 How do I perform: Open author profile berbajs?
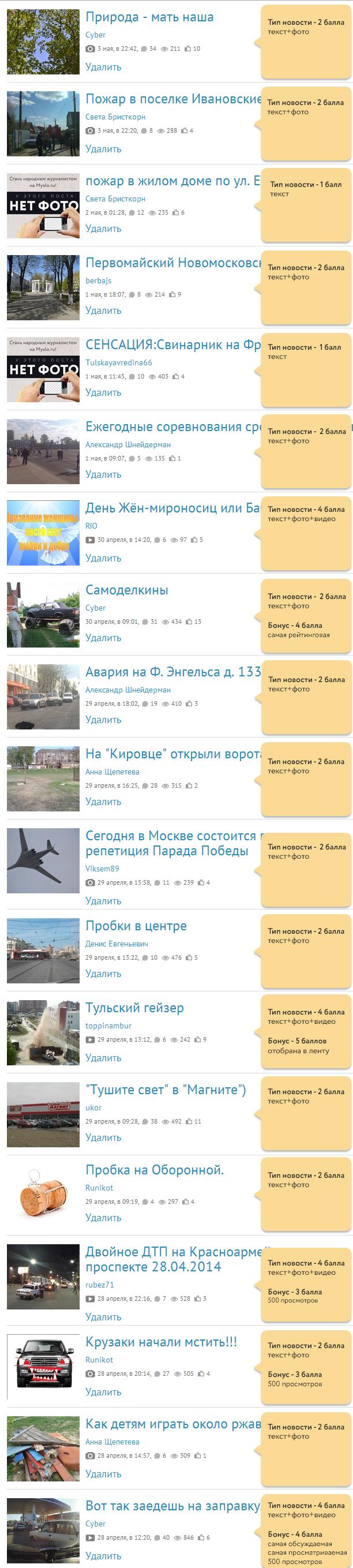pos(98,280)
